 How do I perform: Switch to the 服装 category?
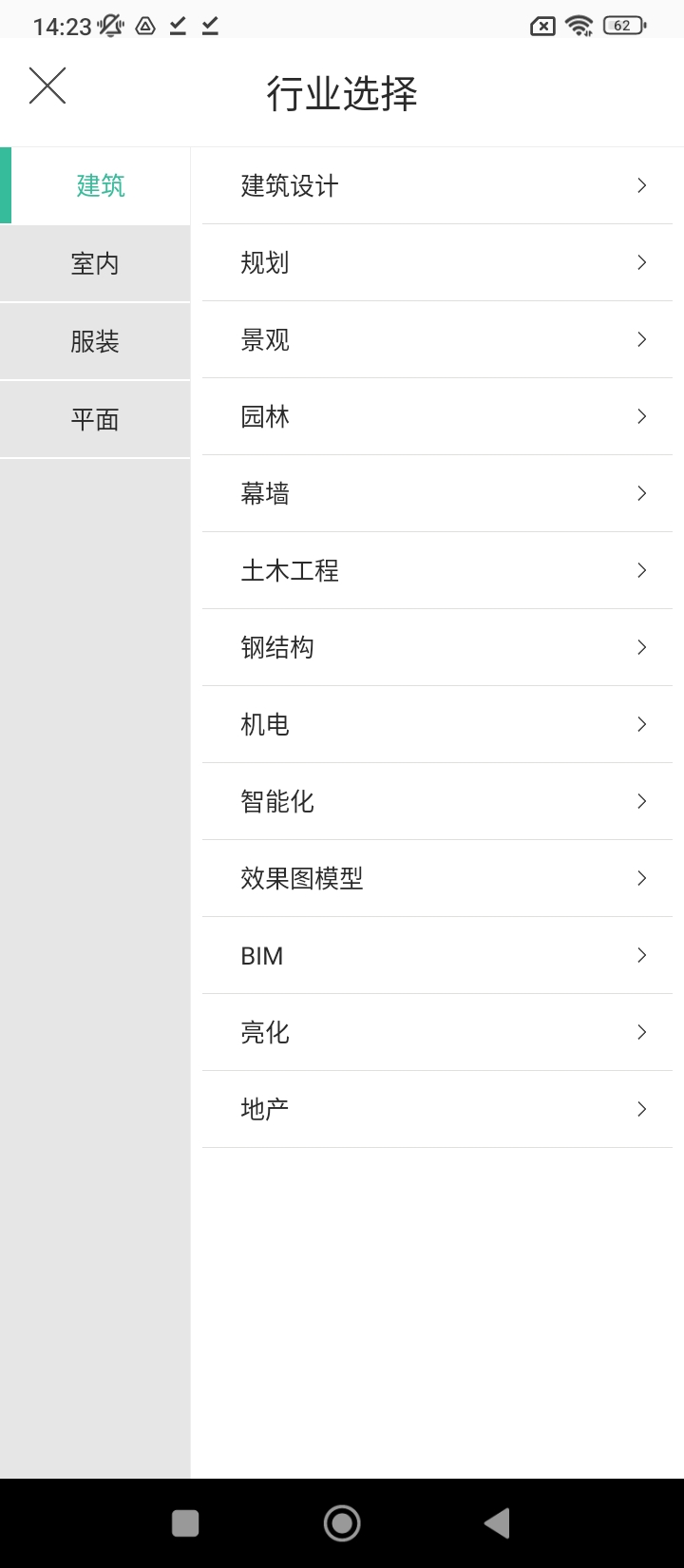coord(95,341)
